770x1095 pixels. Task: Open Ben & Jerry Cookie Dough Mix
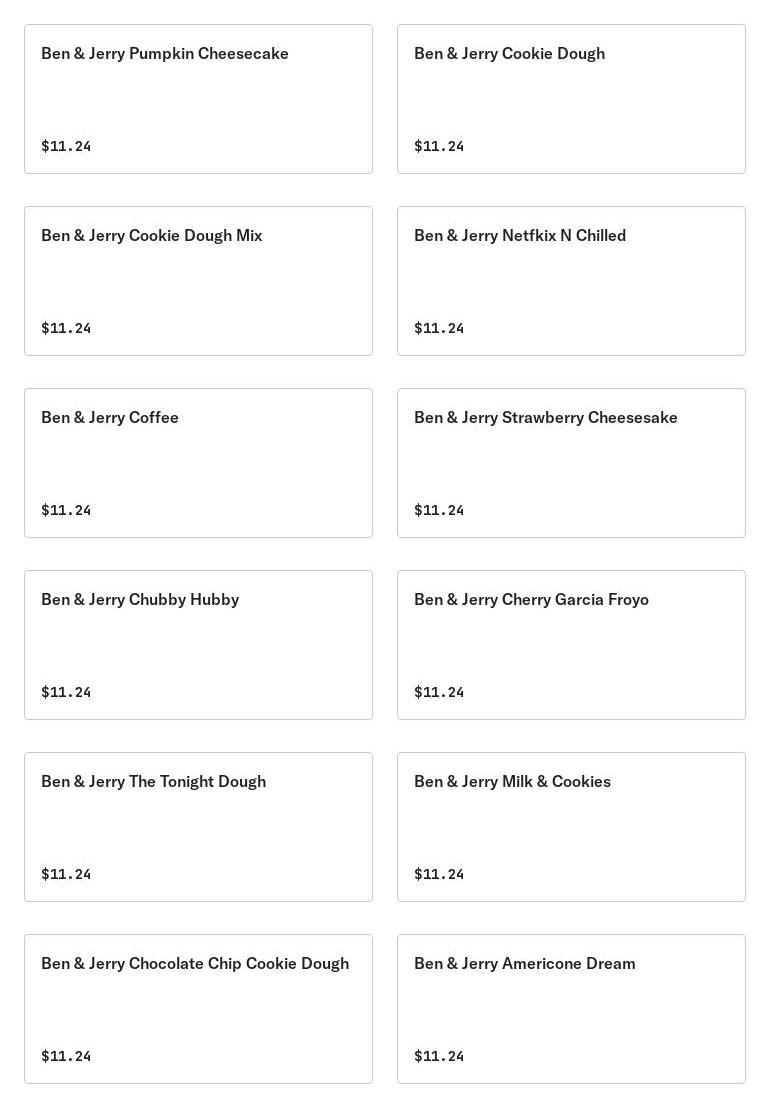pyautogui.click(x=198, y=281)
